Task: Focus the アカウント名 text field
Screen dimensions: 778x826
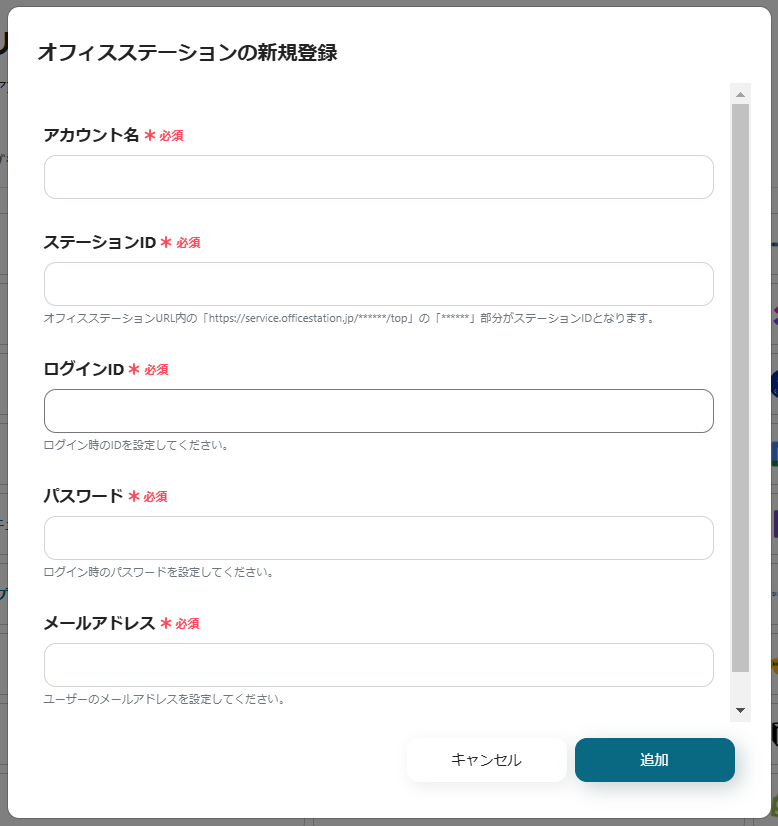Action: (x=378, y=177)
